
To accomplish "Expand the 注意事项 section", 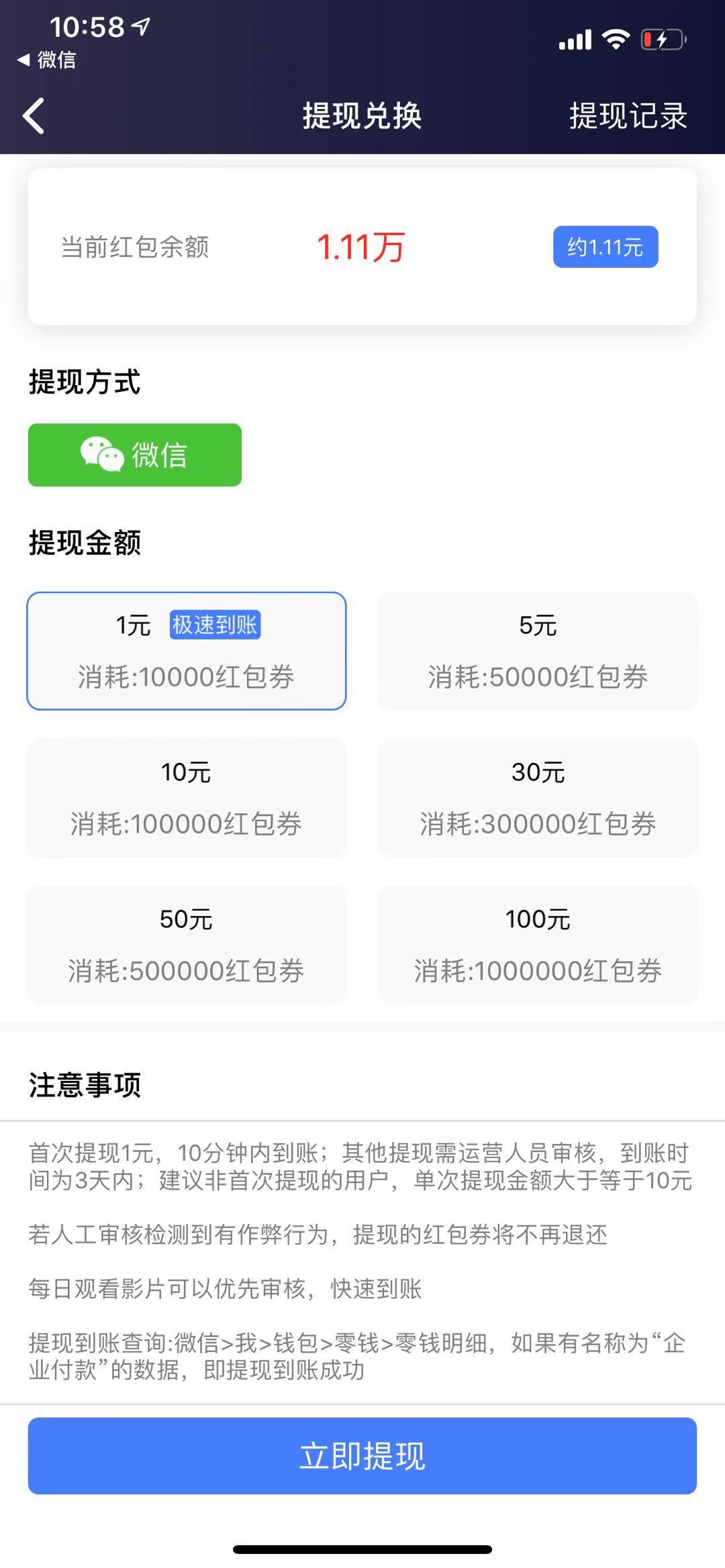I will point(85,1083).
